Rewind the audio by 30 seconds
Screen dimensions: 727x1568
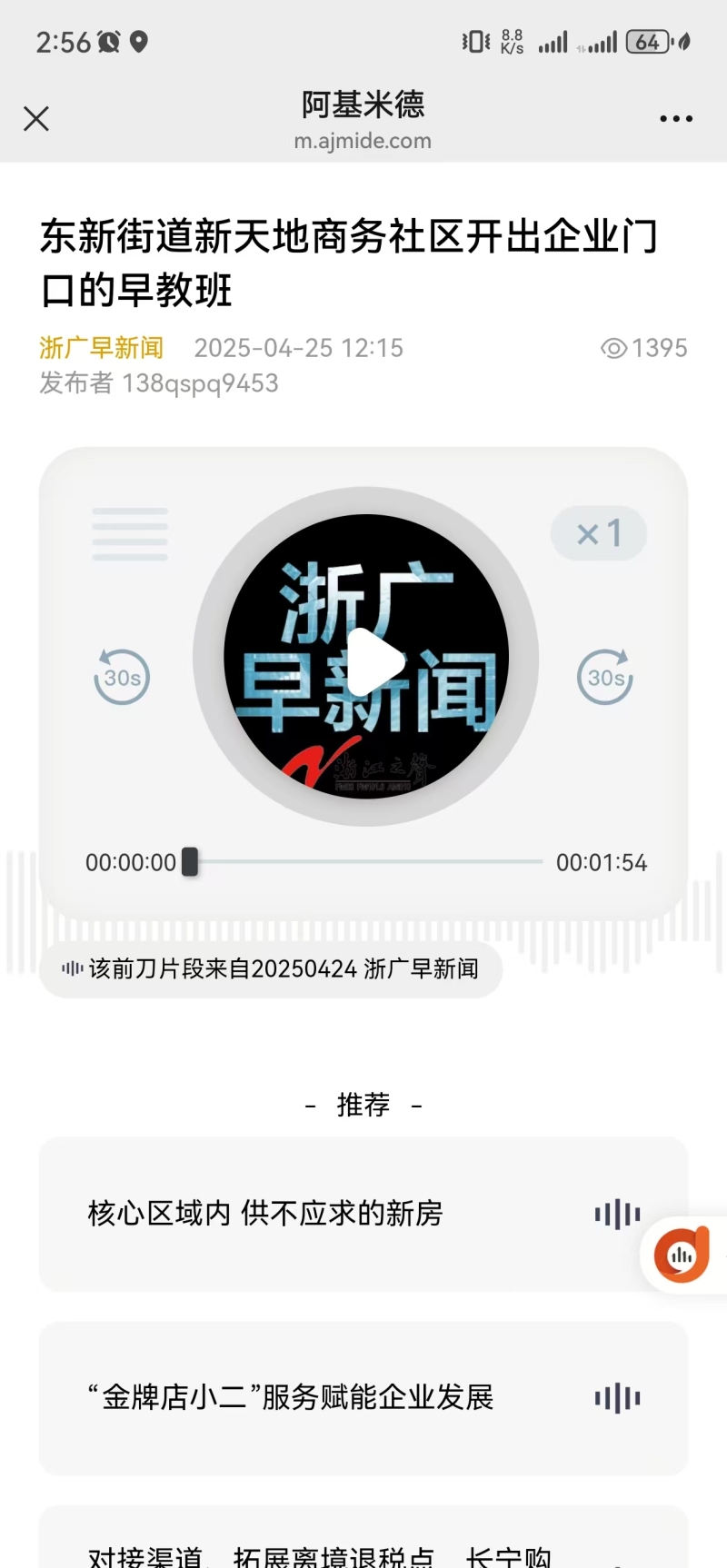point(122,678)
